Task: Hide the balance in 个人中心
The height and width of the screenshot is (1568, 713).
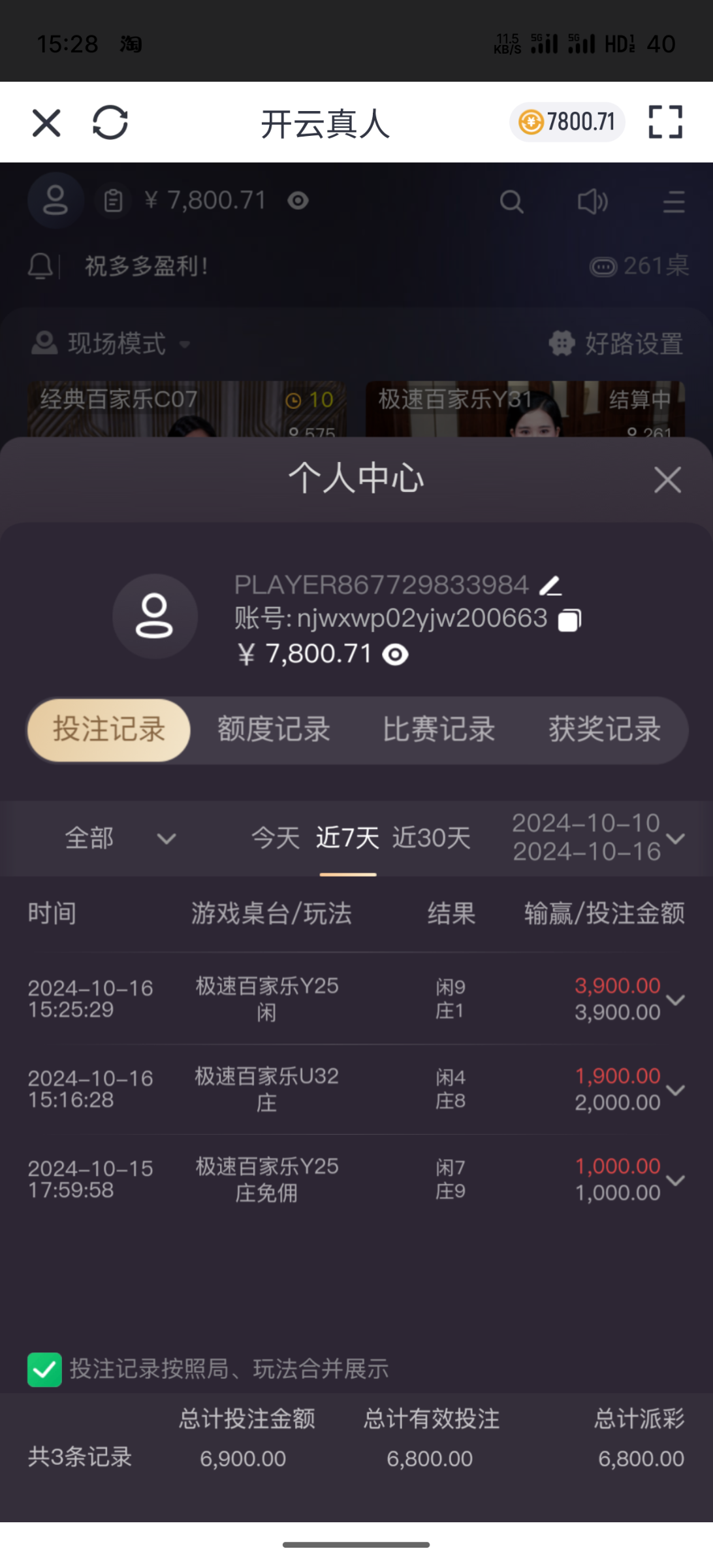Action: [x=395, y=655]
